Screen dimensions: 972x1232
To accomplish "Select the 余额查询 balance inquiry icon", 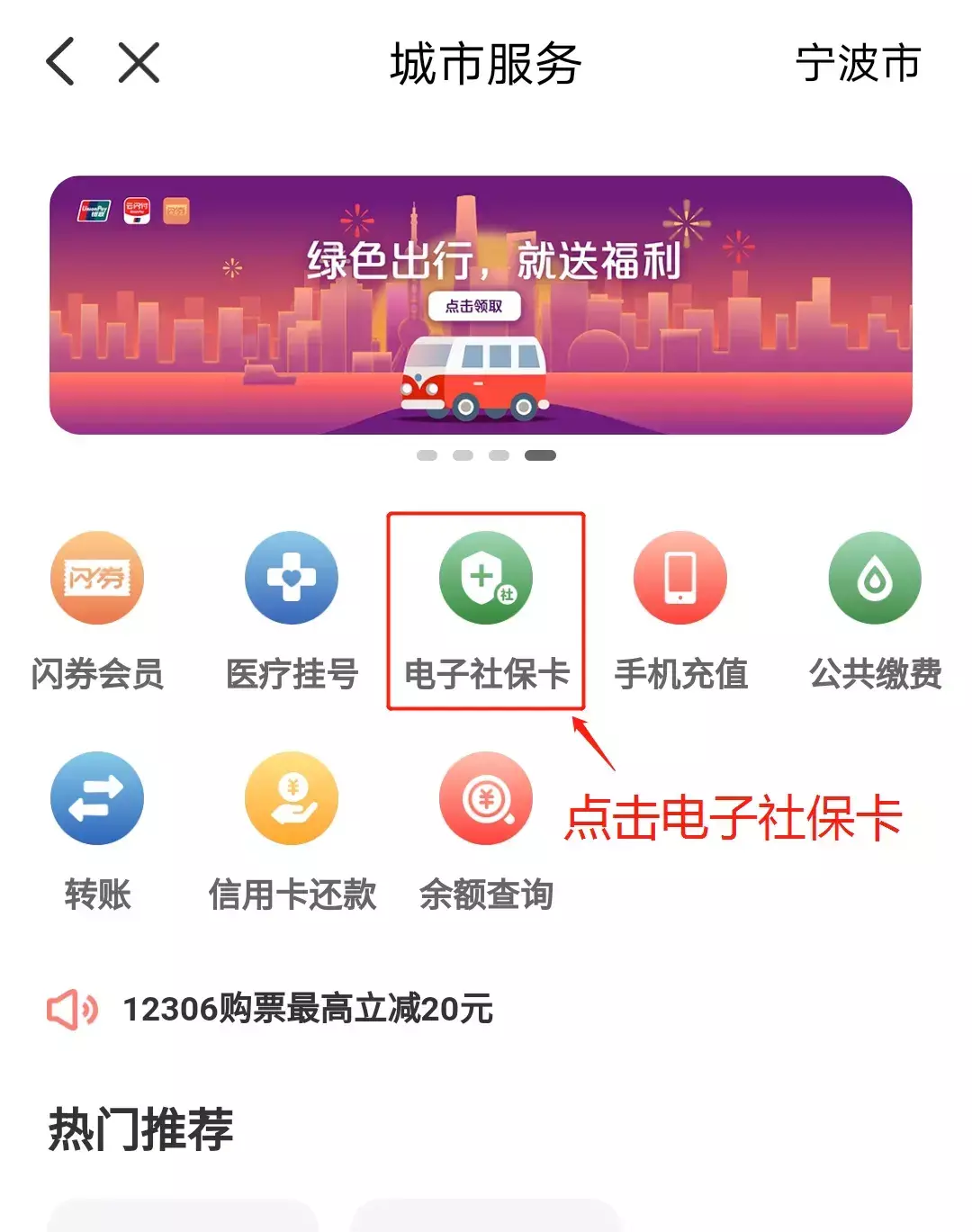I will click(x=485, y=797).
